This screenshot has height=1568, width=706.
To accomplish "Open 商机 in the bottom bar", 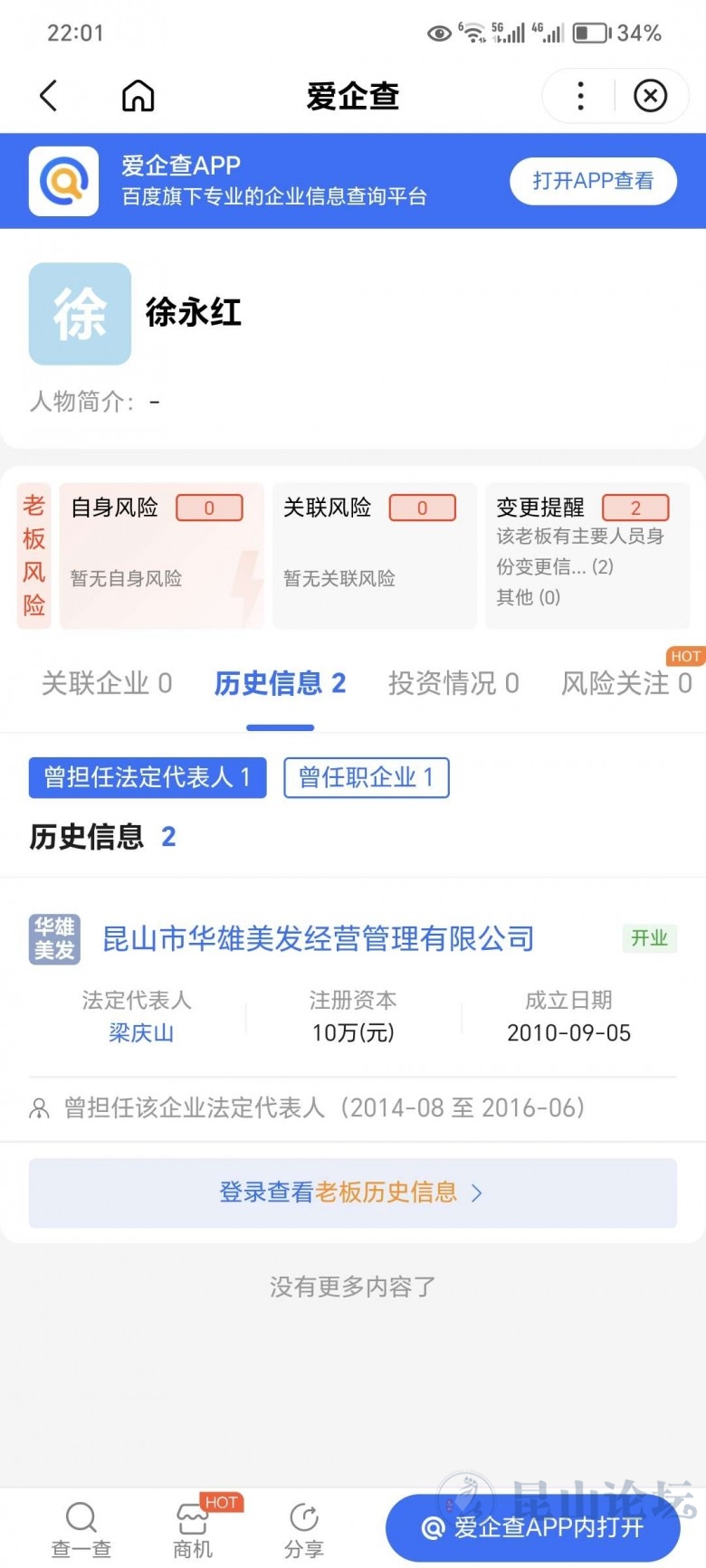I will 193,1528.
